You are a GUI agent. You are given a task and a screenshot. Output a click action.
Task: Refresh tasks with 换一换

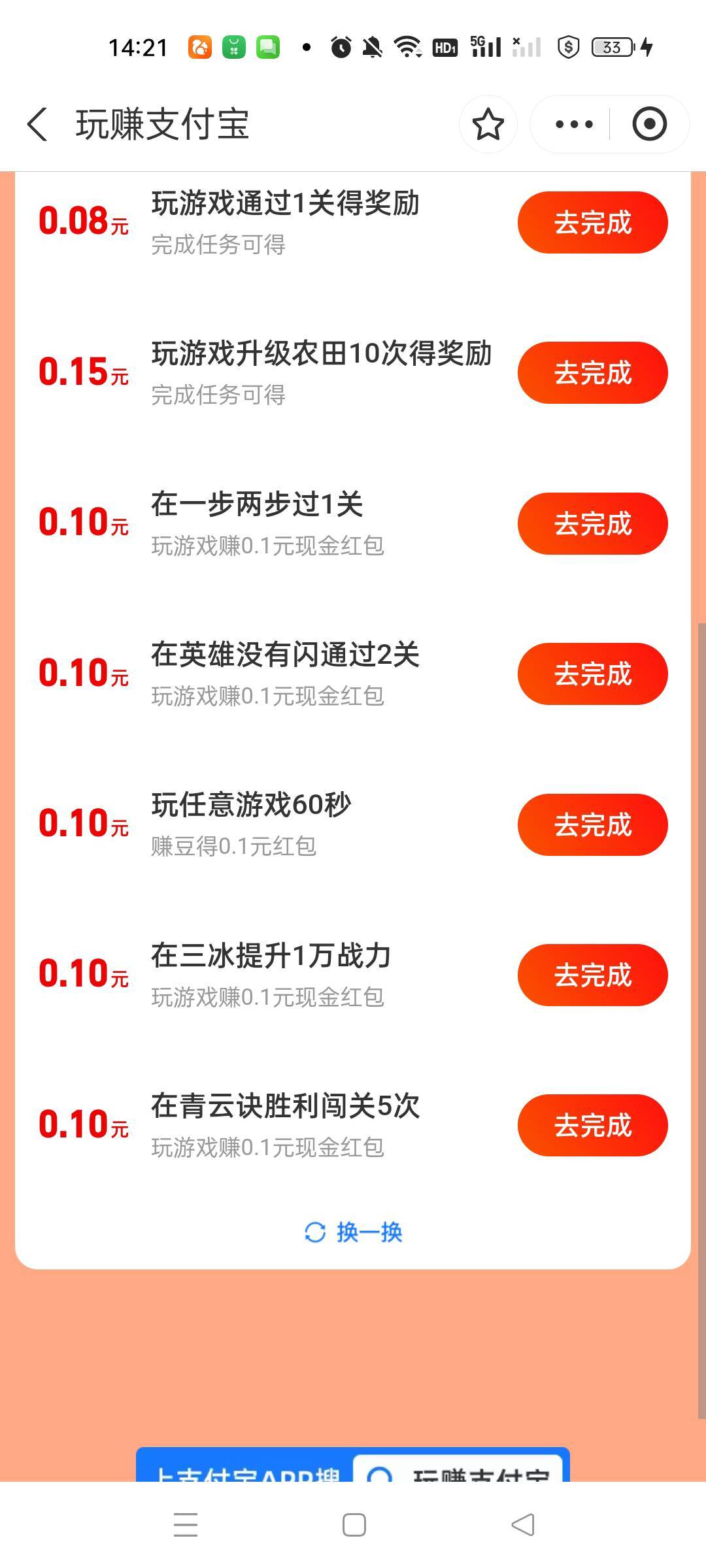353,1233
